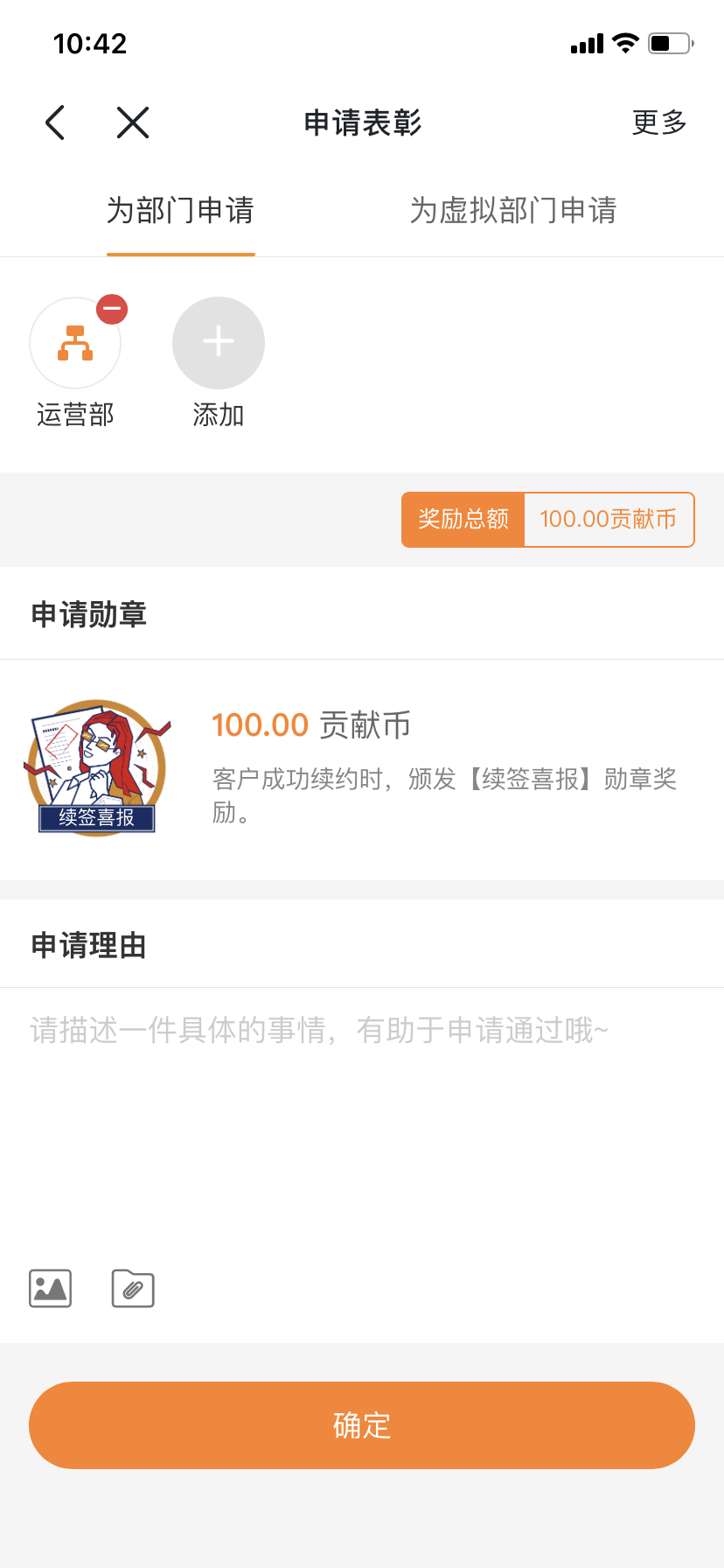Viewport: 724px width, 1568px height.
Task: Submit the application with 确定
Action: 361,1425
